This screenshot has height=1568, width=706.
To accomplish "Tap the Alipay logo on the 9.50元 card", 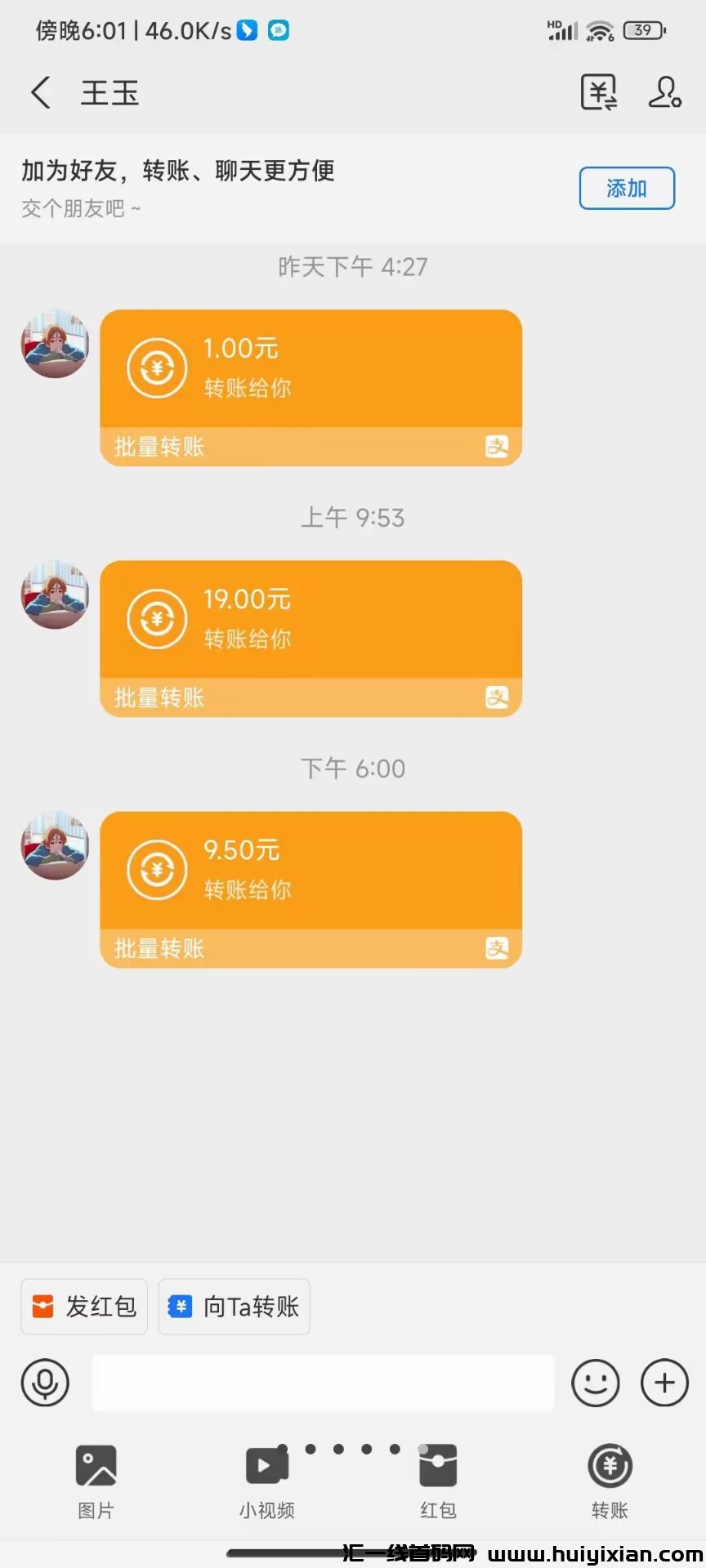I will (x=498, y=947).
